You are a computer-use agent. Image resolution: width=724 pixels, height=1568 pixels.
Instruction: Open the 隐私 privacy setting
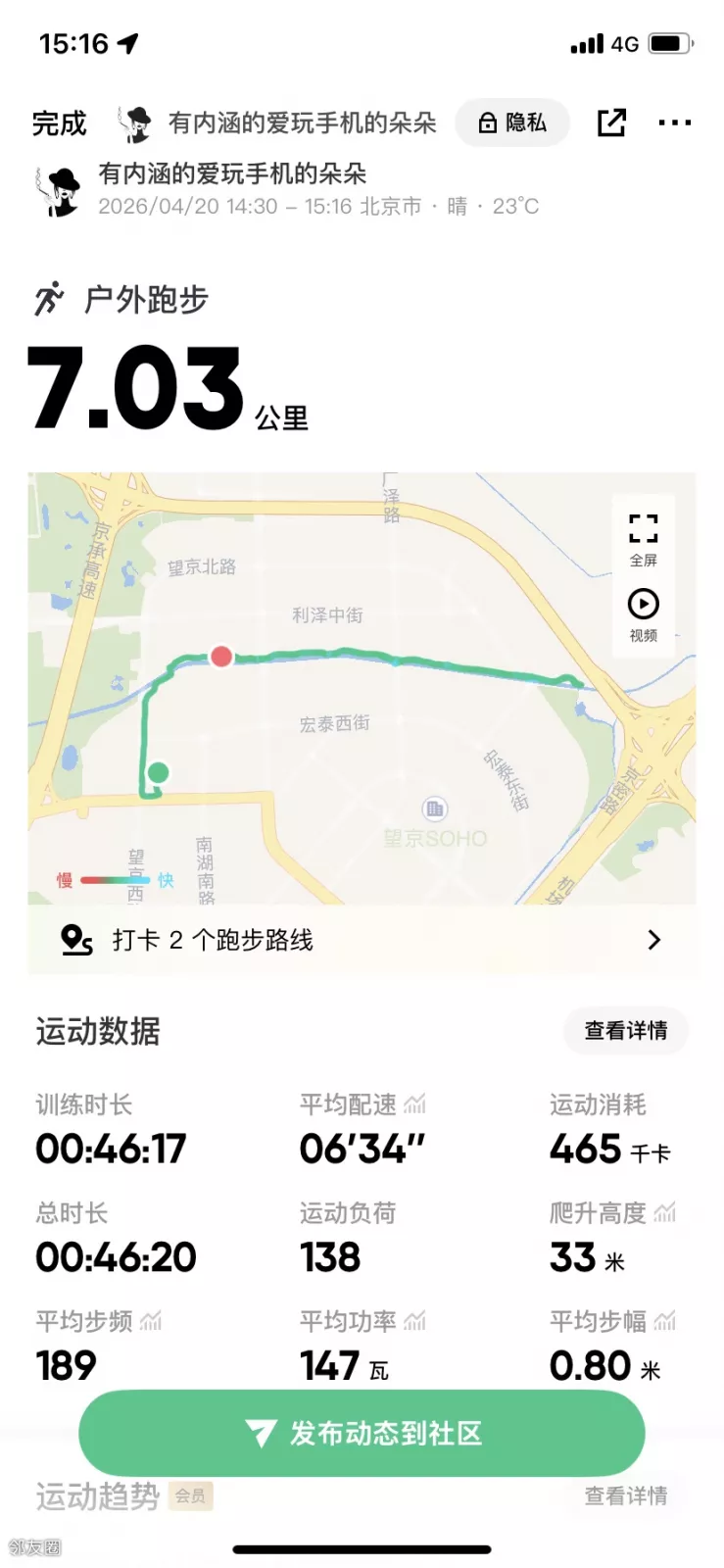(x=511, y=122)
